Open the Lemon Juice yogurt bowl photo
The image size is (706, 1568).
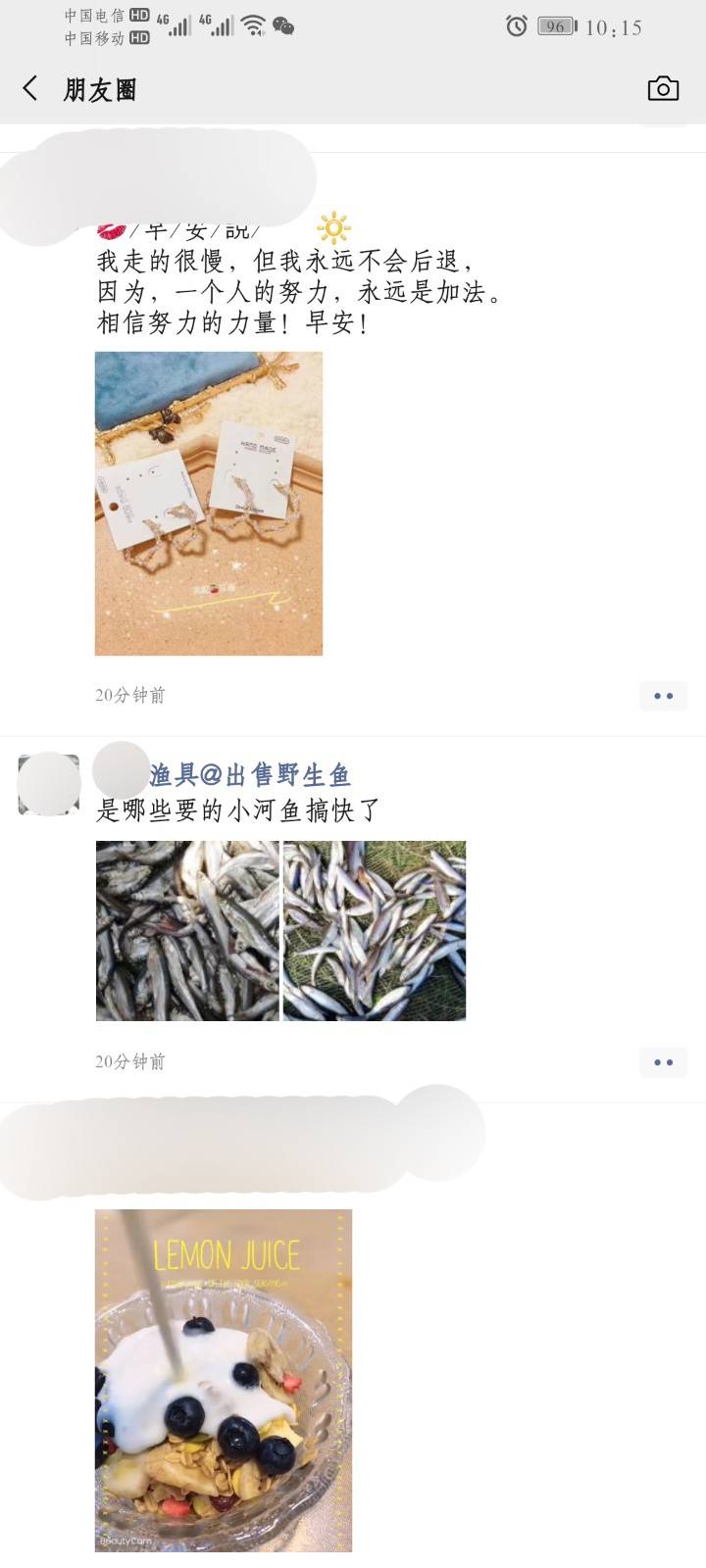pos(224,1380)
